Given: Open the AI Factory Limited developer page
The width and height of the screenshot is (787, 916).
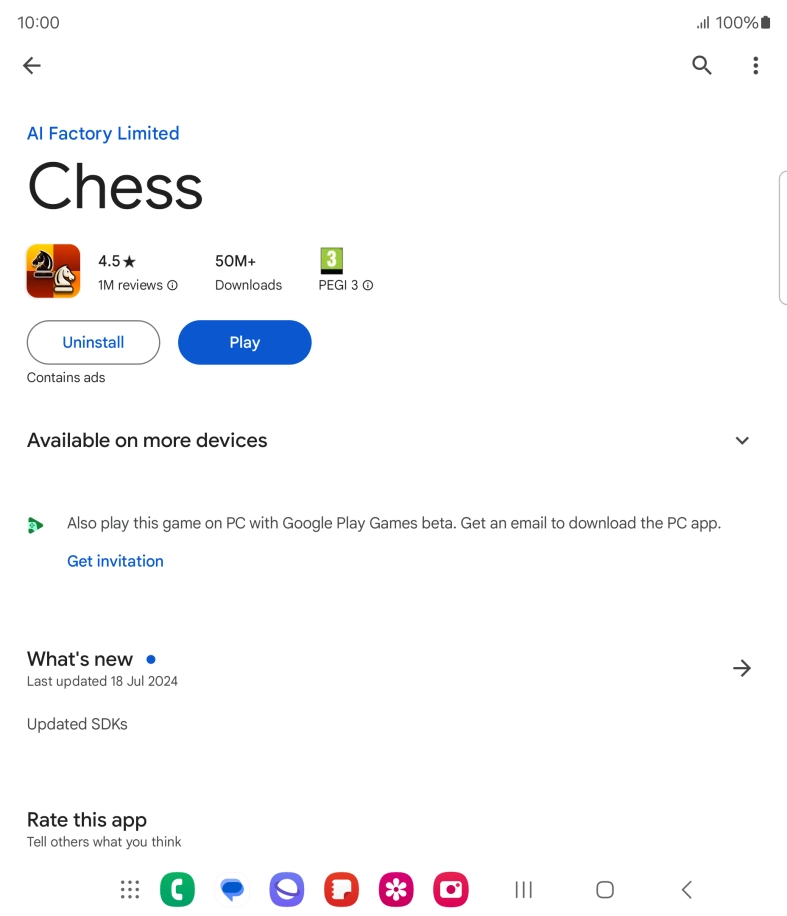Looking at the screenshot, I should (x=103, y=134).
